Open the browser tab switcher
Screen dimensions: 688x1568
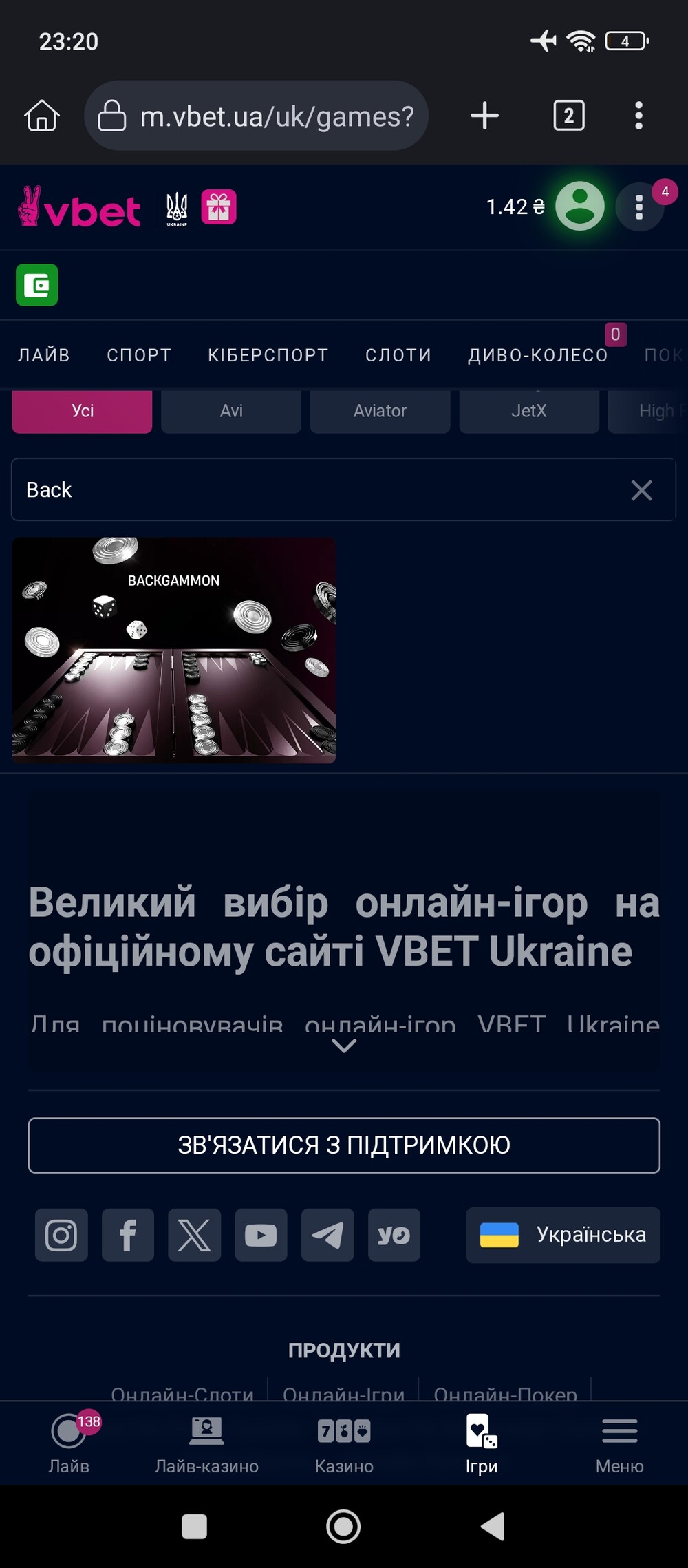pyautogui.click(x=569, y=116)
